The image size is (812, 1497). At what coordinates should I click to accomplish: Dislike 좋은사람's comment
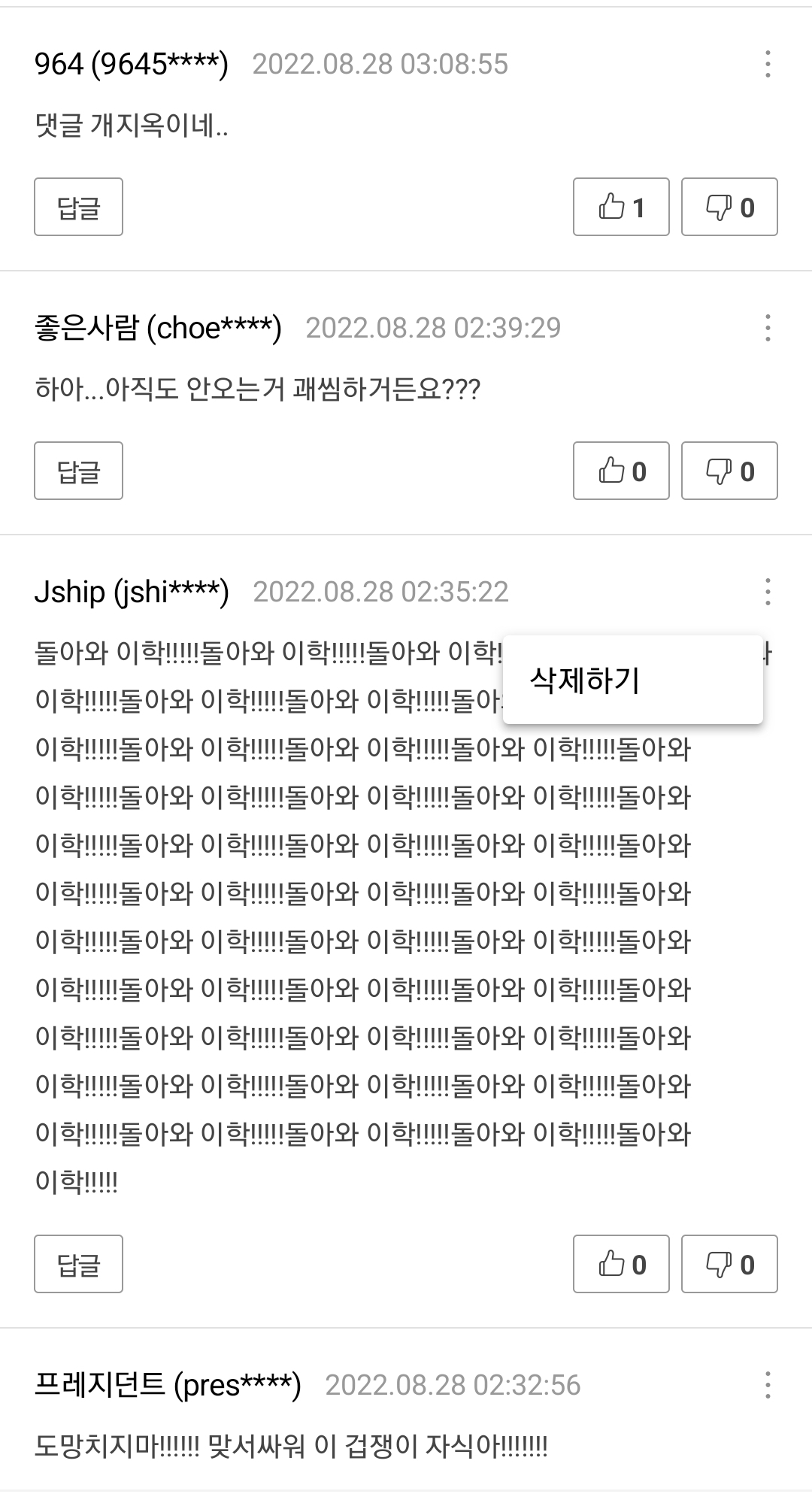(x=729, y=471)
